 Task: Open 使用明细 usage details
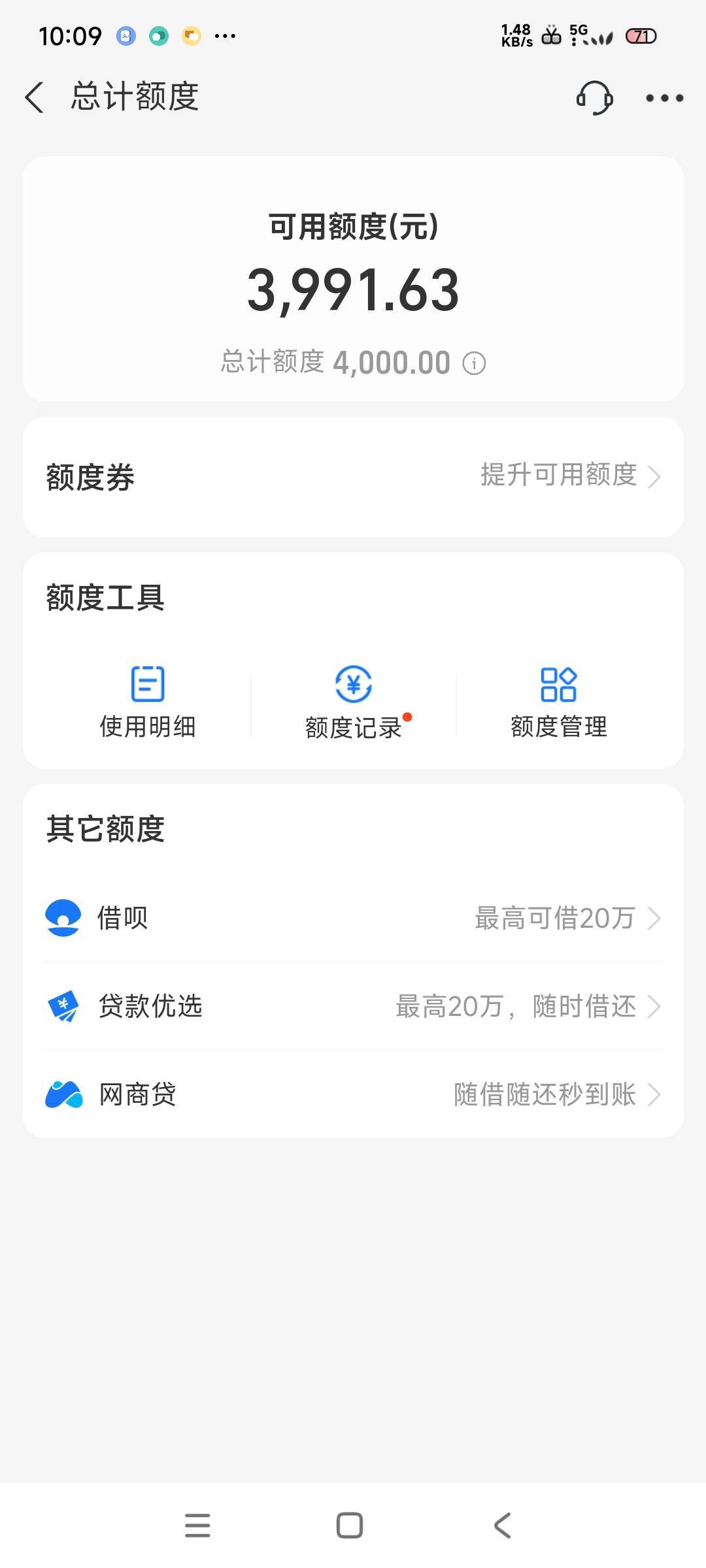point(148,702)
